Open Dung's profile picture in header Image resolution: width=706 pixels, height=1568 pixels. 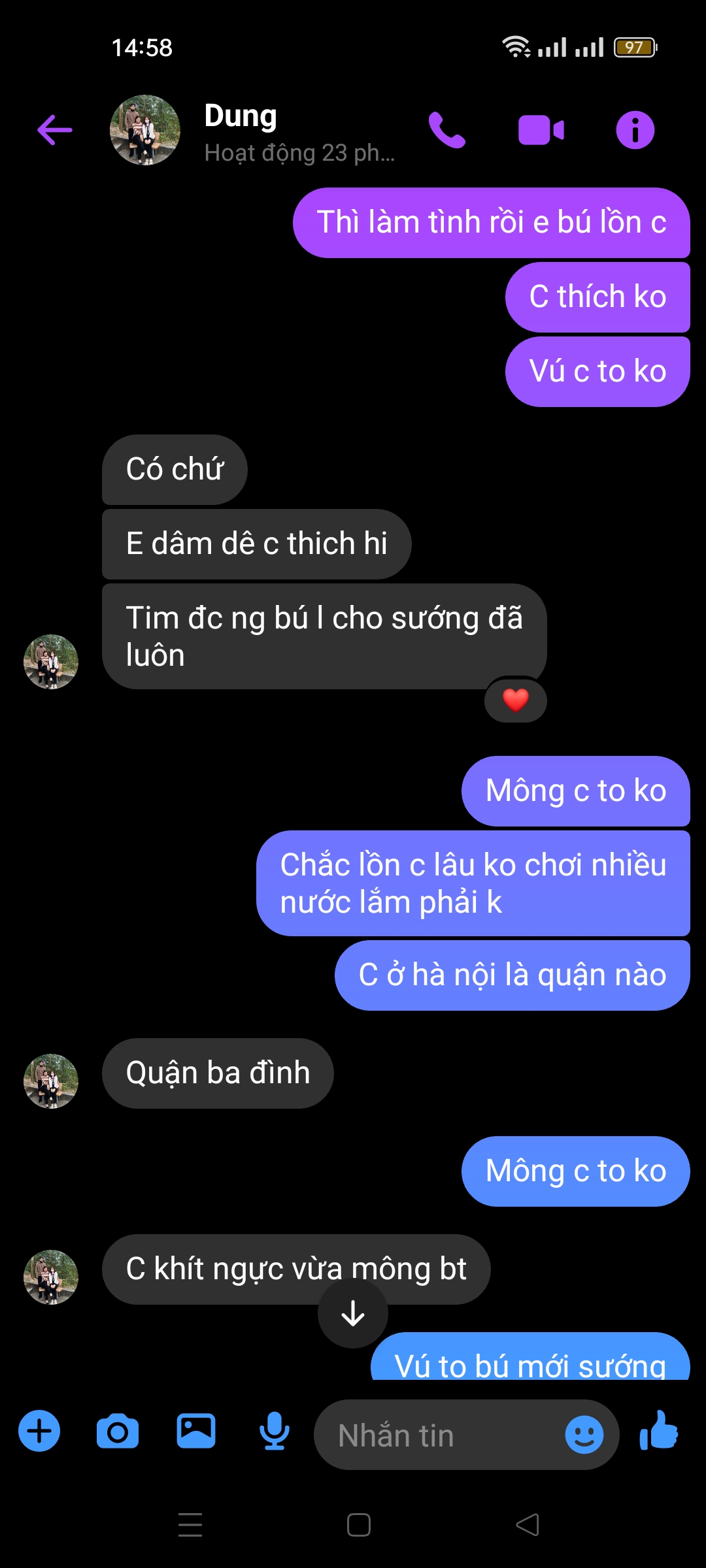point(145,129)
